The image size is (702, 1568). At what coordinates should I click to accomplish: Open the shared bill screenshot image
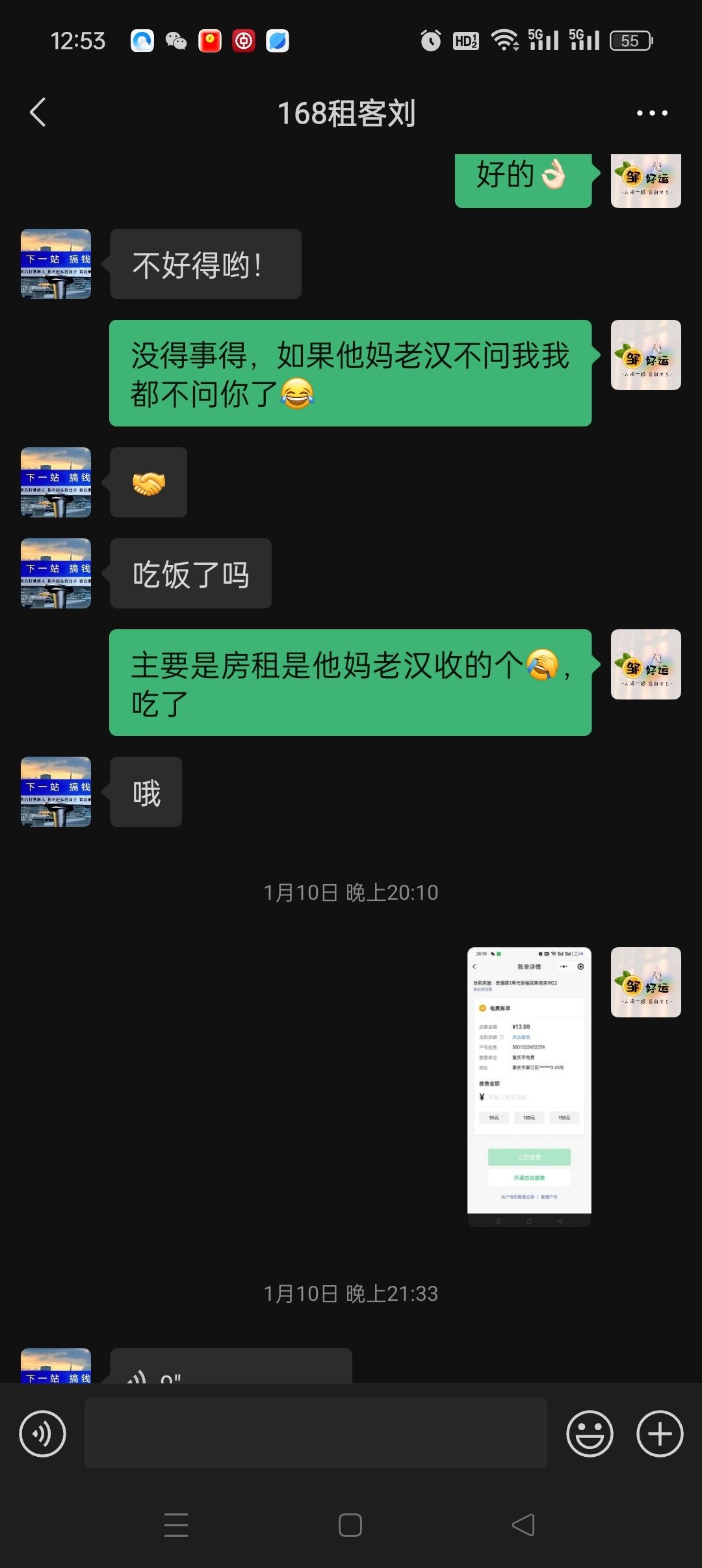(529, 1086)
